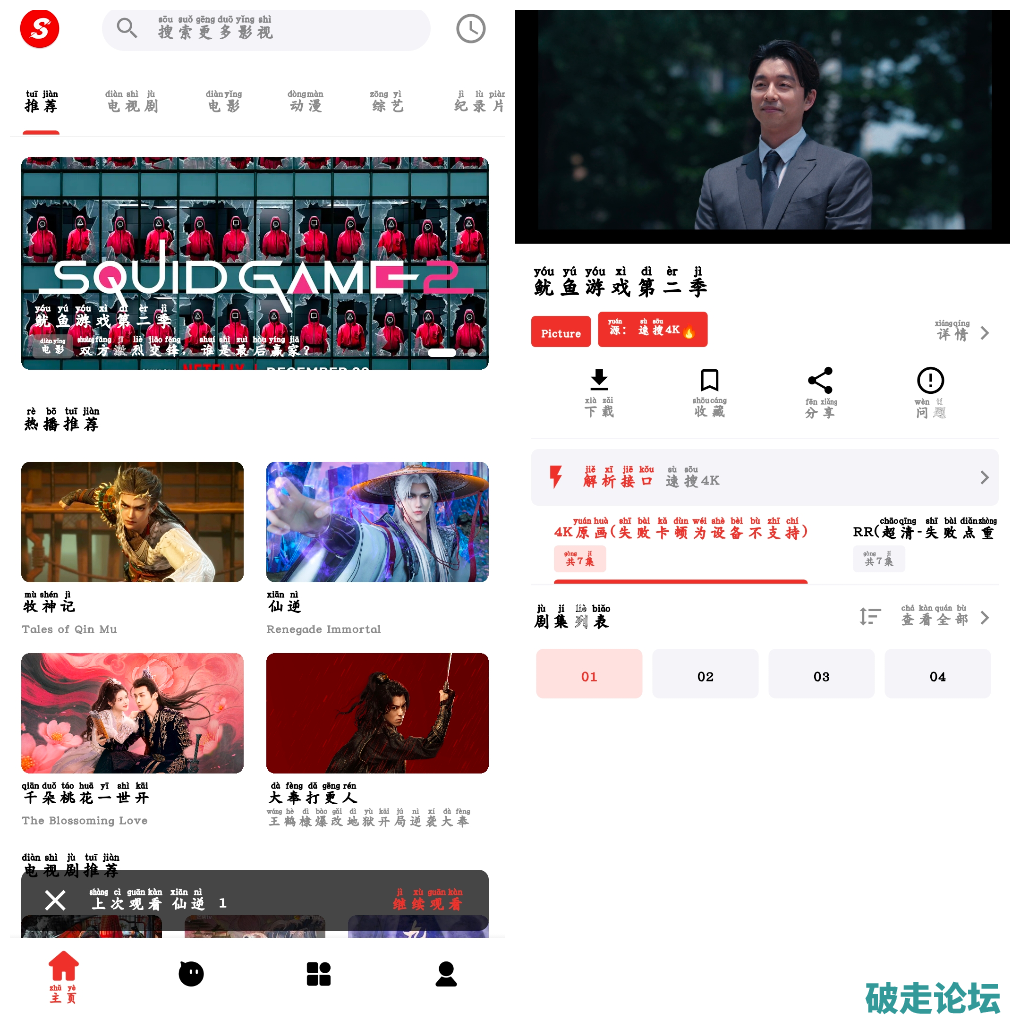This screenshot has width=1020, height=1020.
Task: Dismiss the last-watched bar
Action: (55, 901)
